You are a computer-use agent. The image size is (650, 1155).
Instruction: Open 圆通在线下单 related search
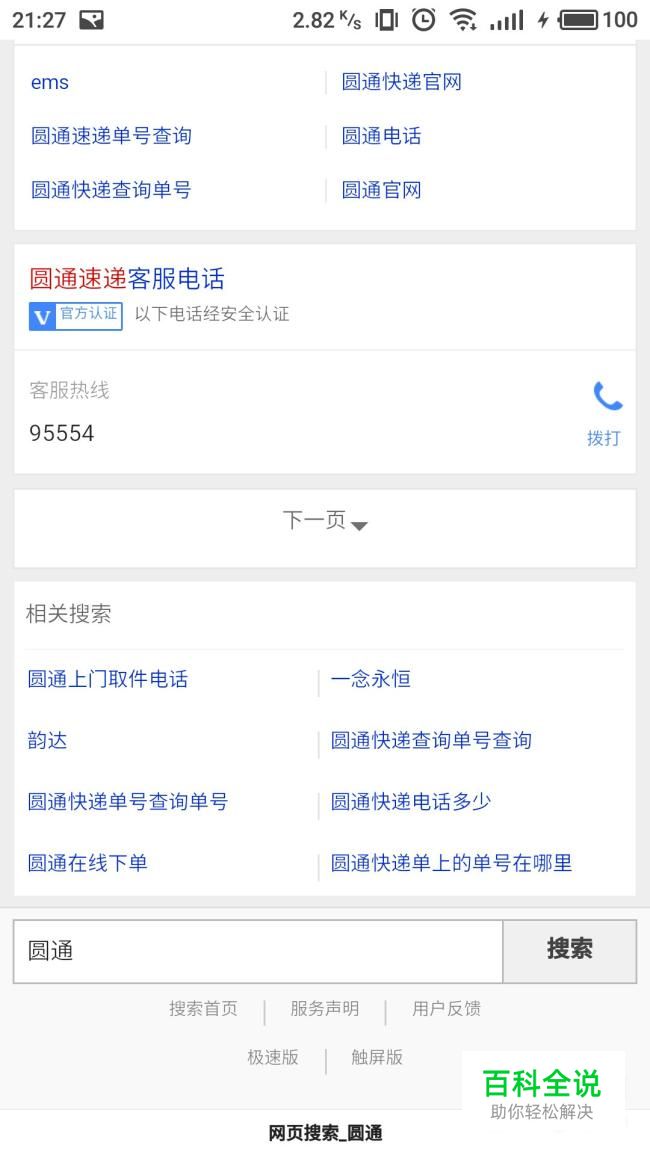pyautogui.click(x=88, y=863)
